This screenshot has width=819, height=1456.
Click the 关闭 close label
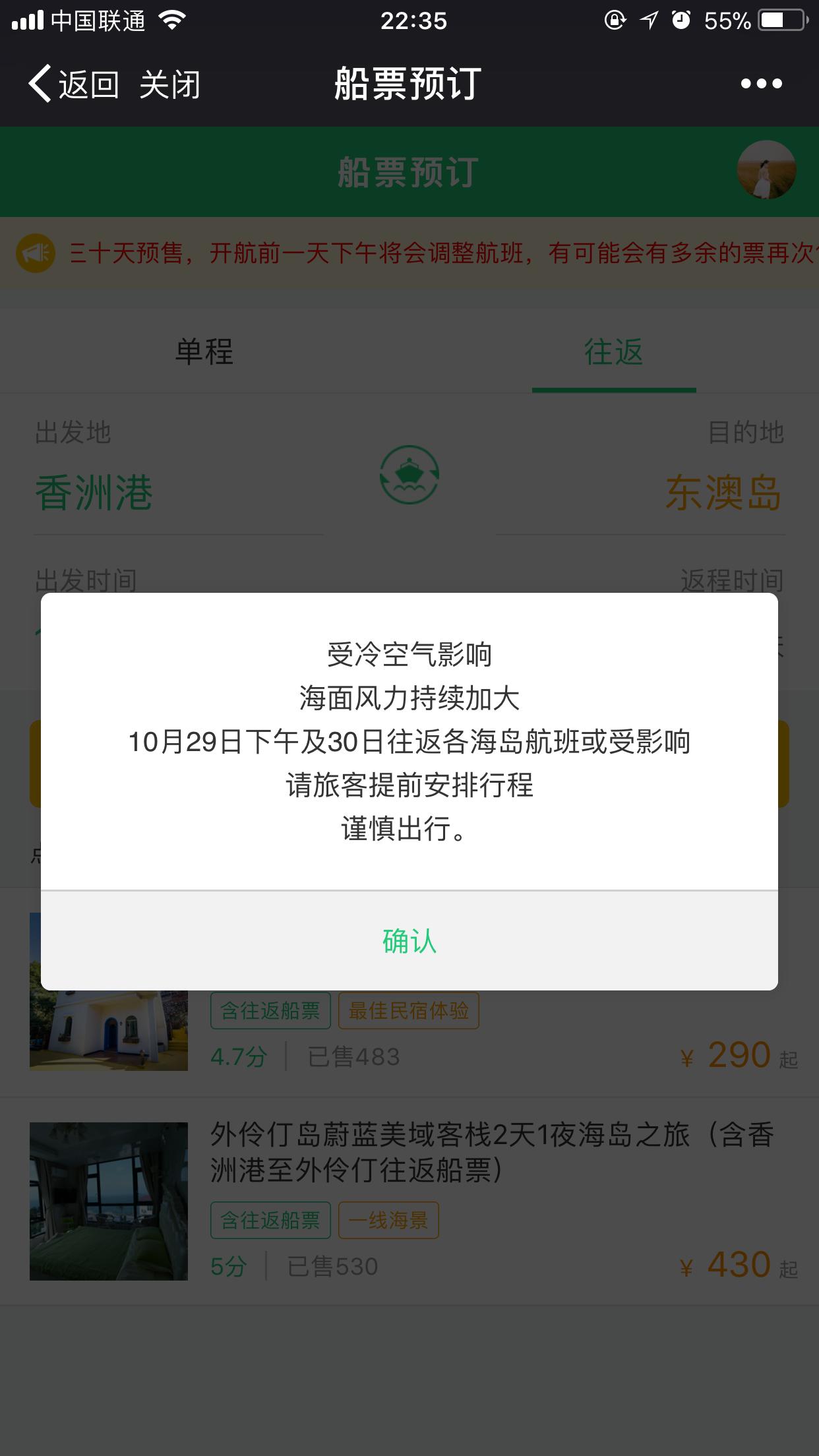[x=170, y=85]
